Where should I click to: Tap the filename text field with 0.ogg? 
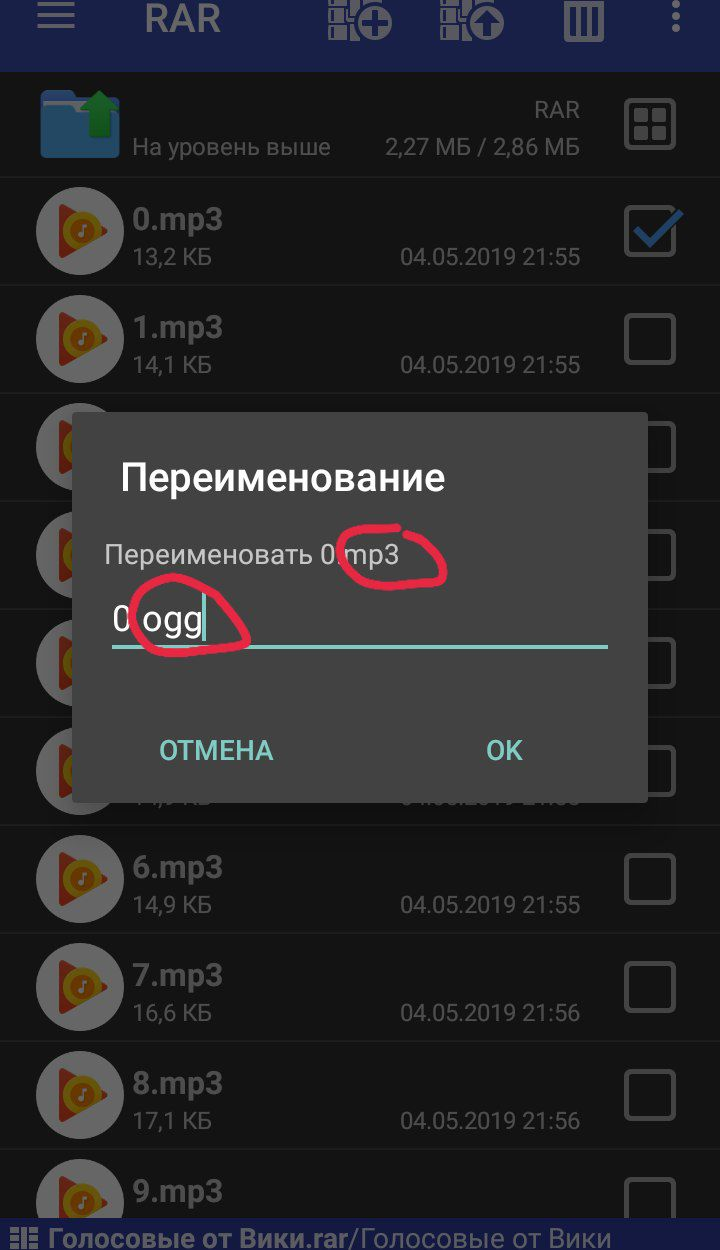pos(358,621)
